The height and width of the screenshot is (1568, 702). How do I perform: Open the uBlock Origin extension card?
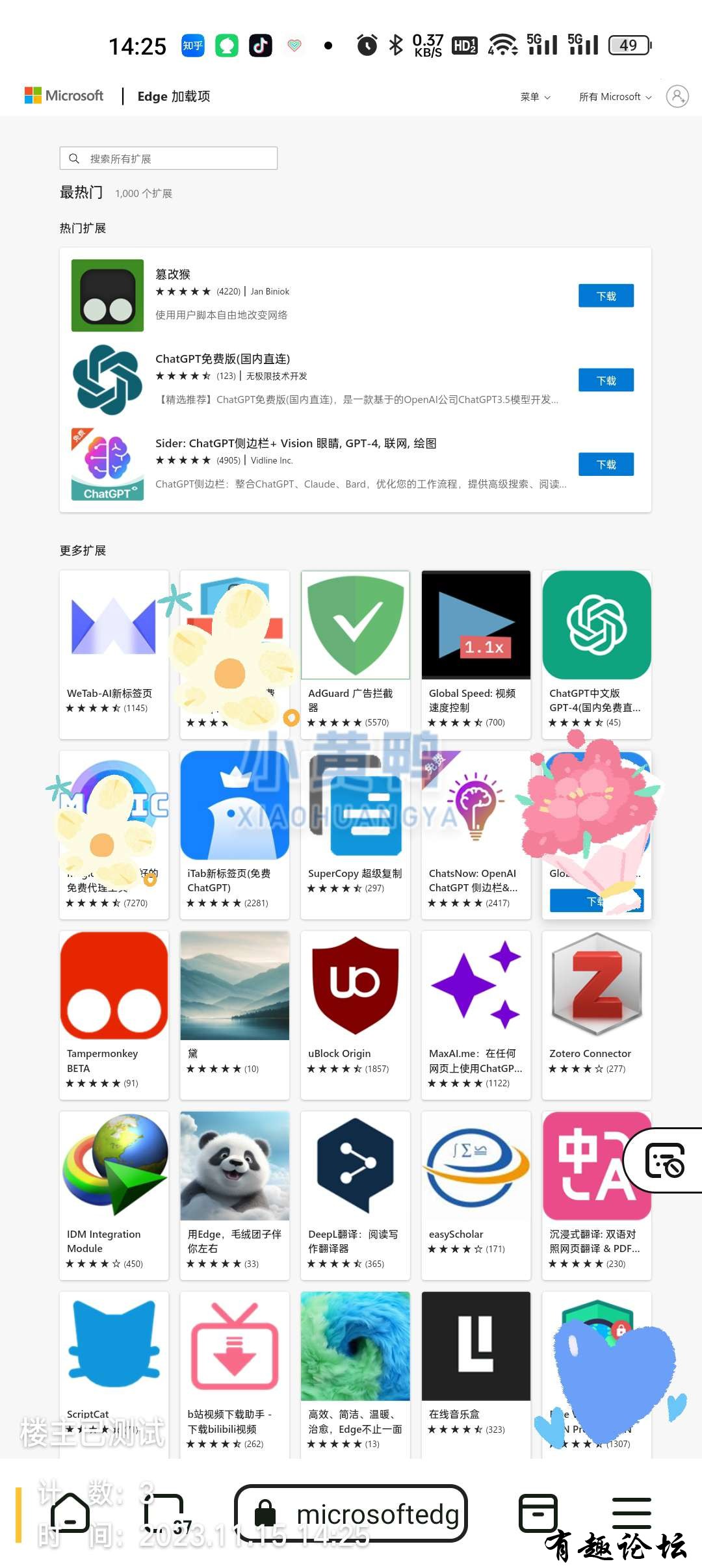(355, 1014)
